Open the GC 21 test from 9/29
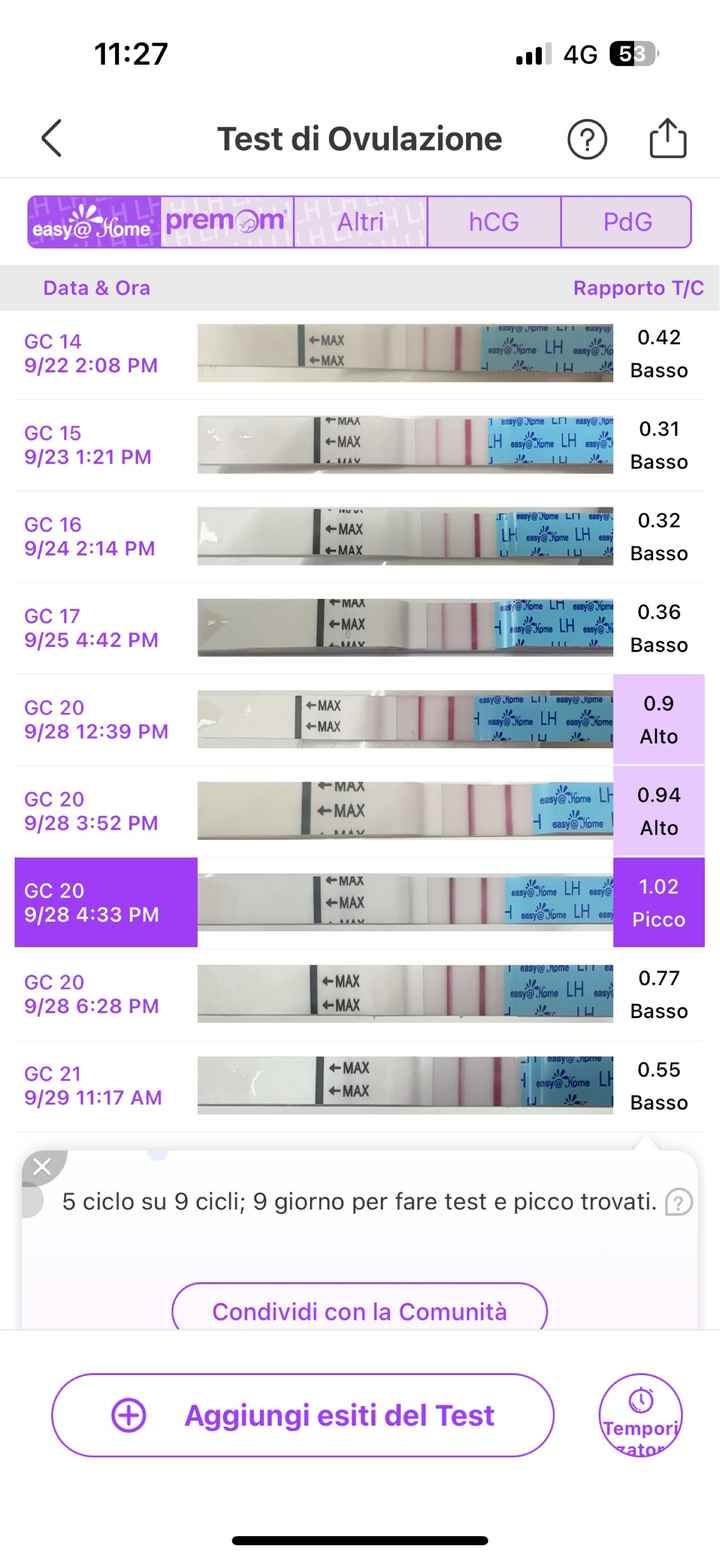The width and height of the screenshot is (720, 1559). tap(360, 1086)
